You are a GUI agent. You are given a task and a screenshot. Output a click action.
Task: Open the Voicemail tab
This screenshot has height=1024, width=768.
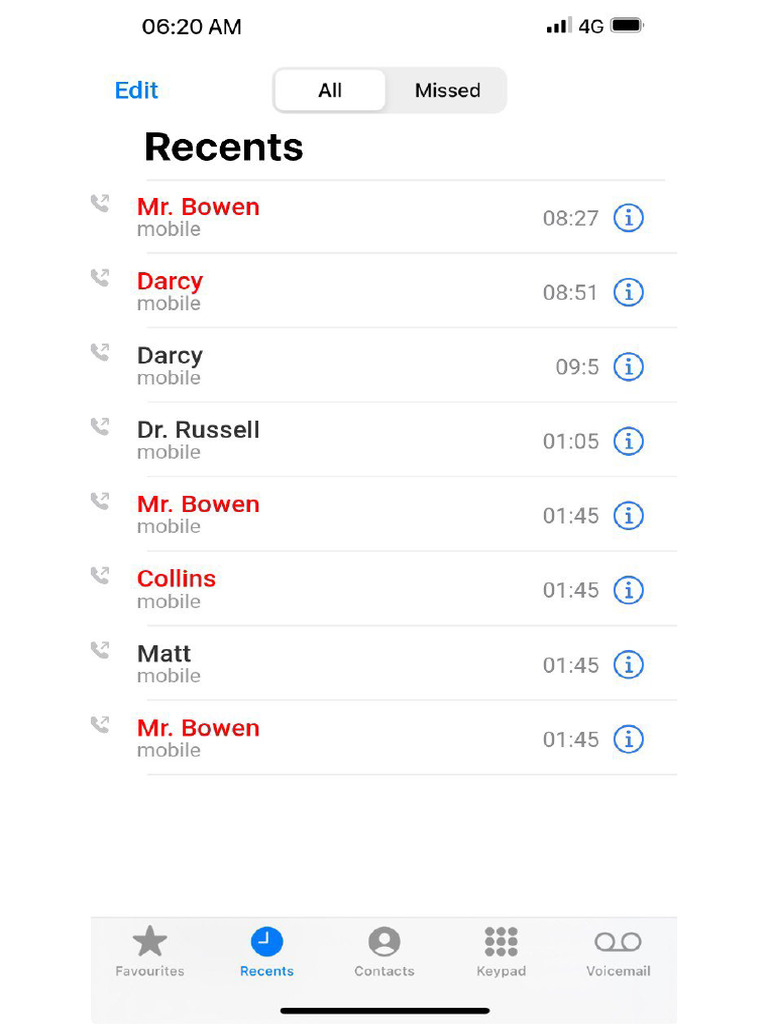[618, 951]
